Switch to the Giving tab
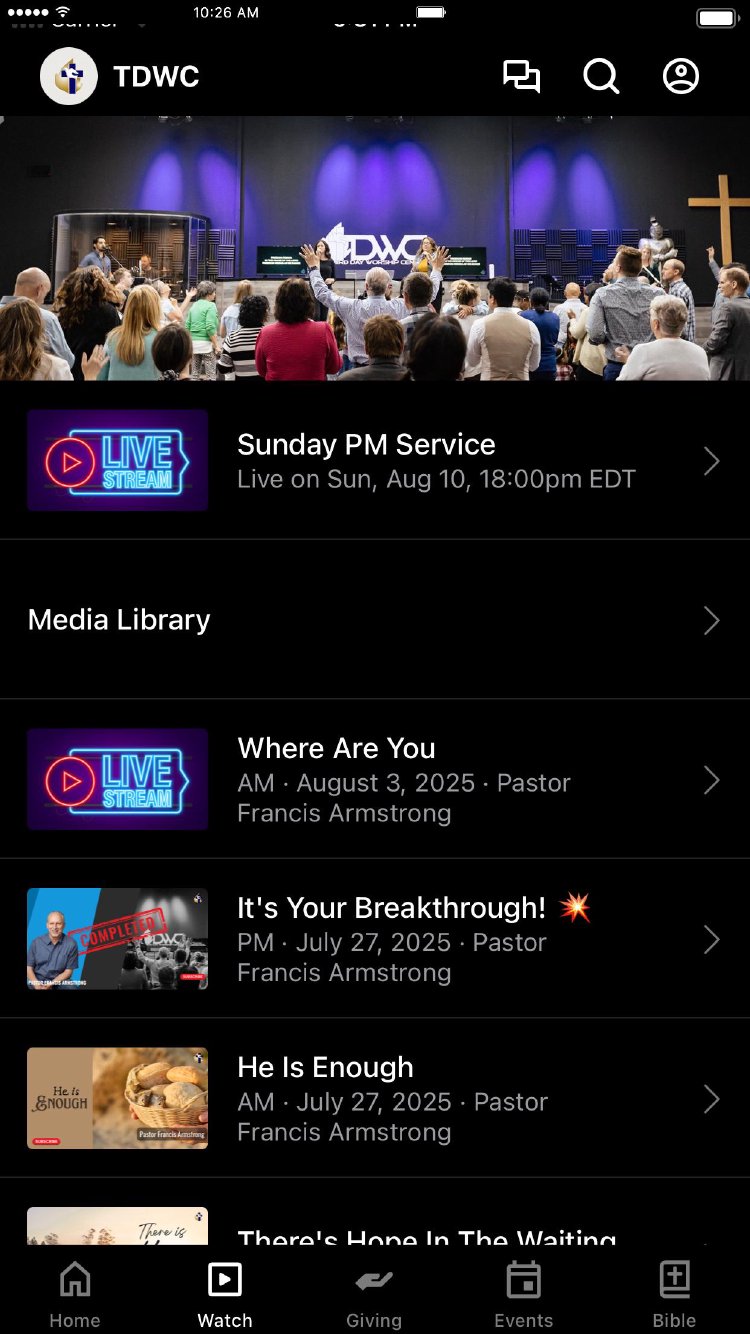750x1334 pixels. click(374, 1294)
